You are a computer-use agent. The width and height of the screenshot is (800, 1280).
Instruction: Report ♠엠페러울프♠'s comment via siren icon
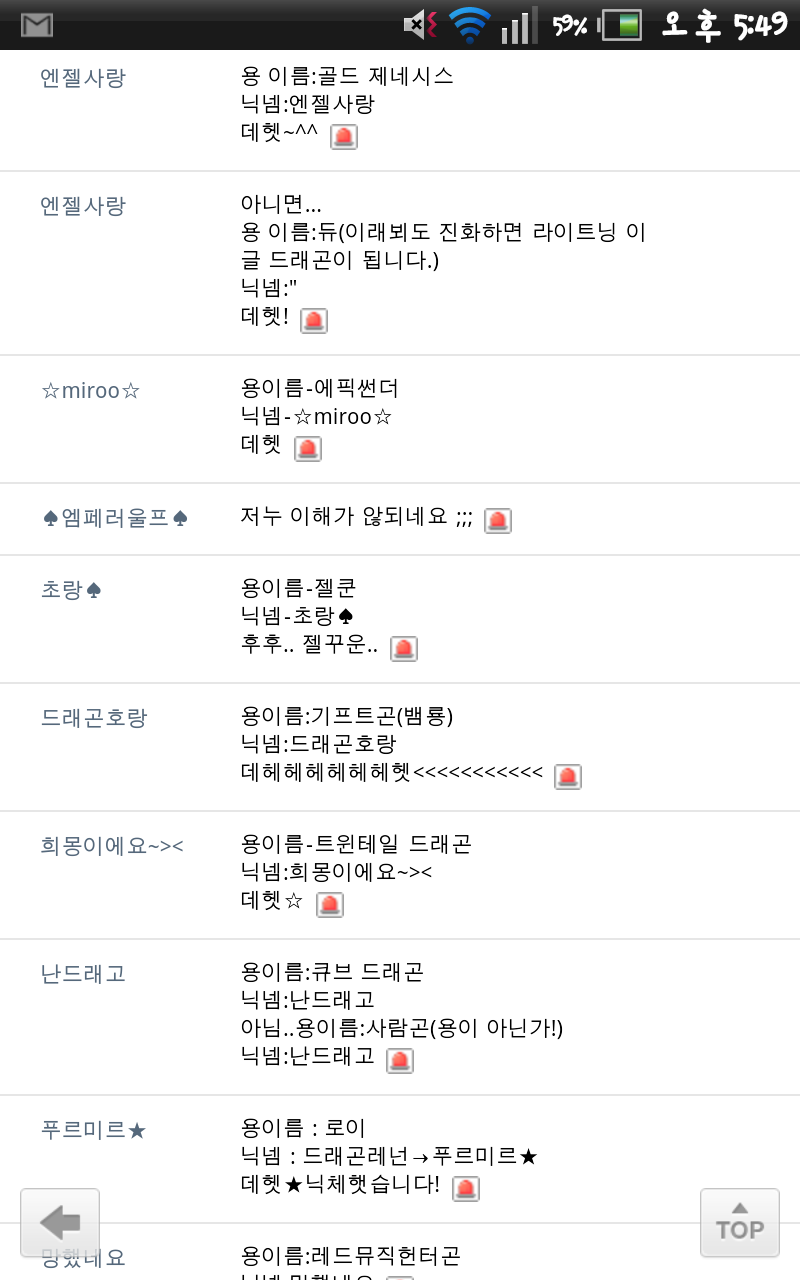[498, 520]
